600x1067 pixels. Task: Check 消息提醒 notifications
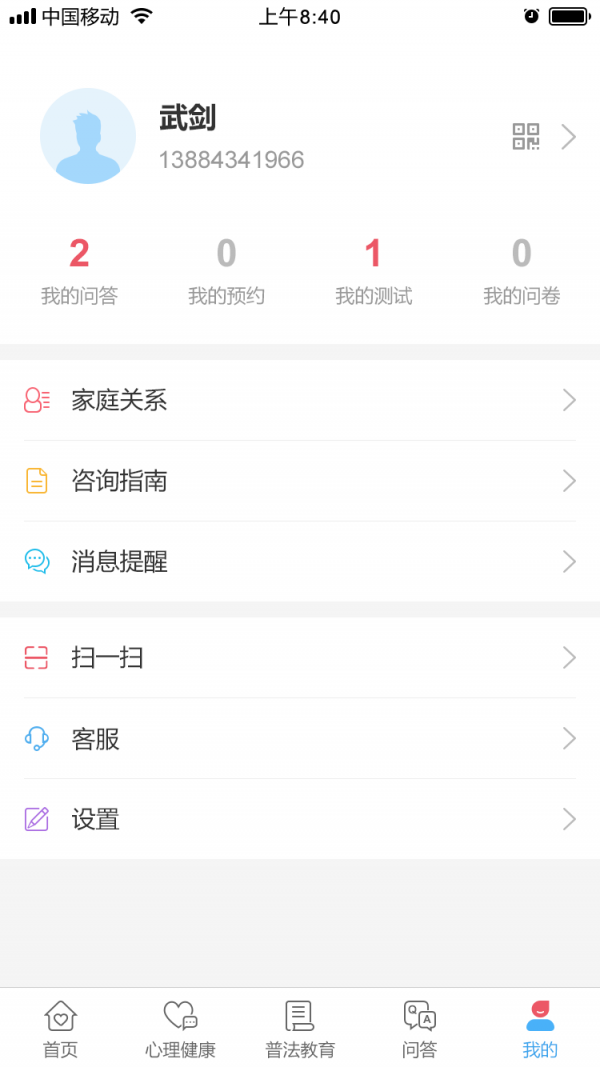(x=300, y=562)
